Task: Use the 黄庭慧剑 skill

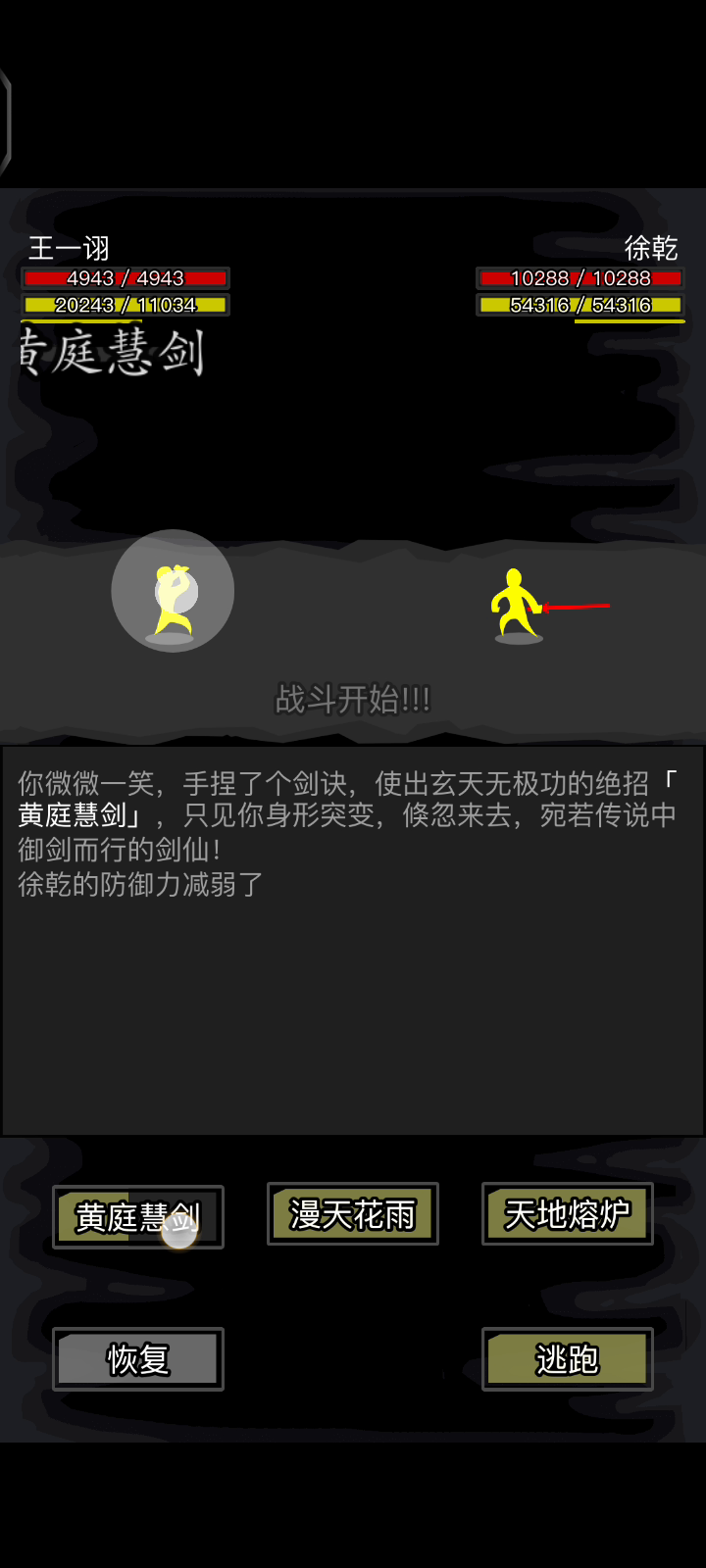Action: click(138, 1216)
